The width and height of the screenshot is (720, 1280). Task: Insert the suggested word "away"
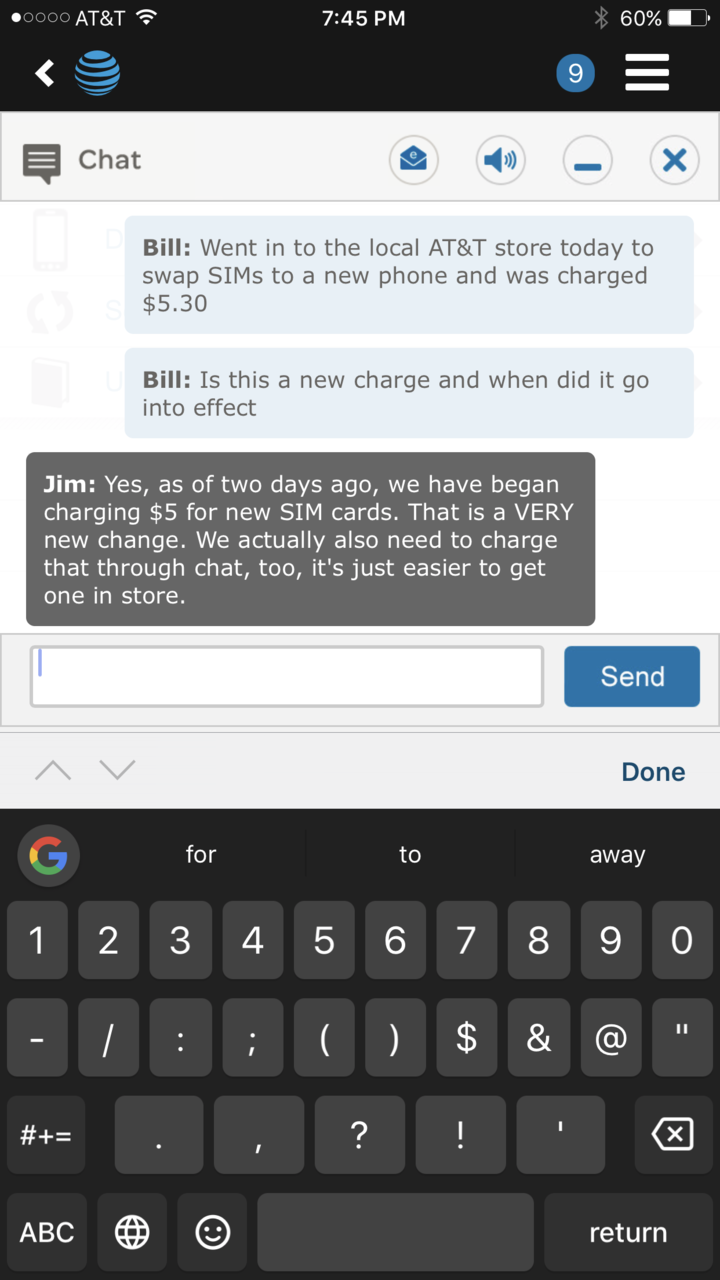click(617, 855)
